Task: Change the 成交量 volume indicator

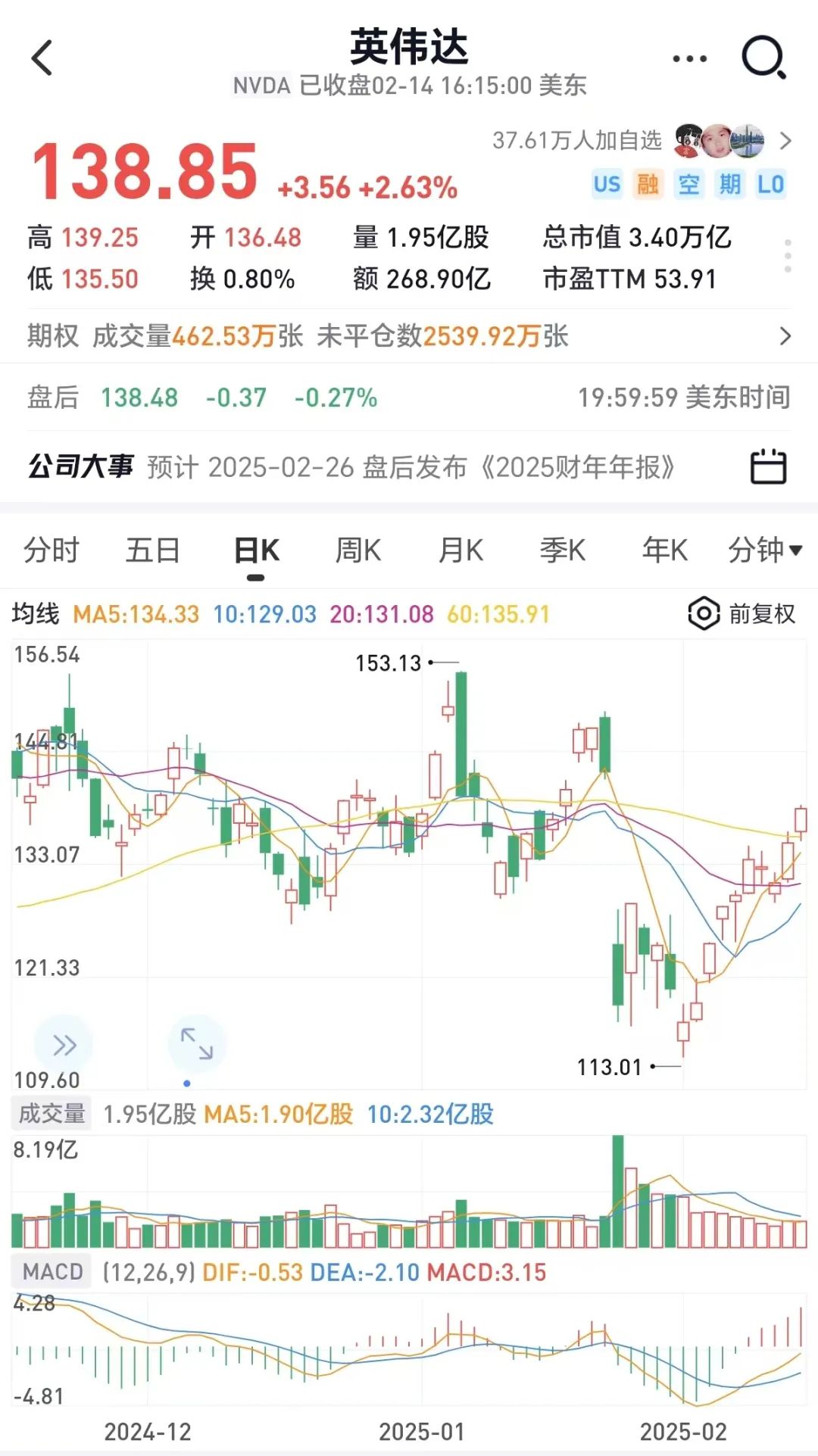Action: tap(52, 1114)
